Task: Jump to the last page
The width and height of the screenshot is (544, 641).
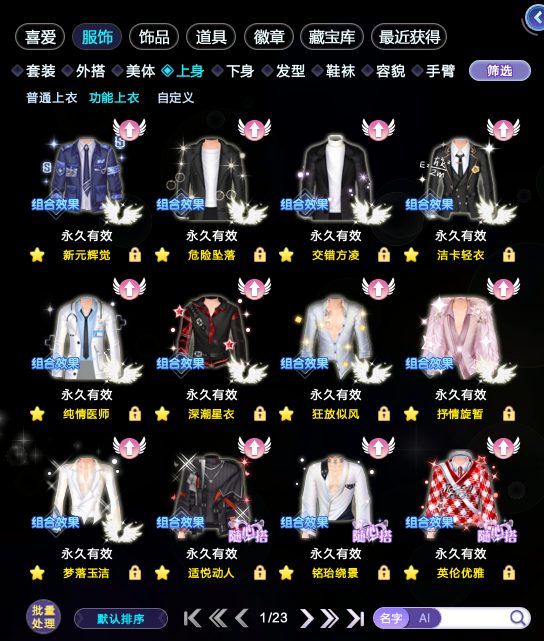Action: [355, 618]
